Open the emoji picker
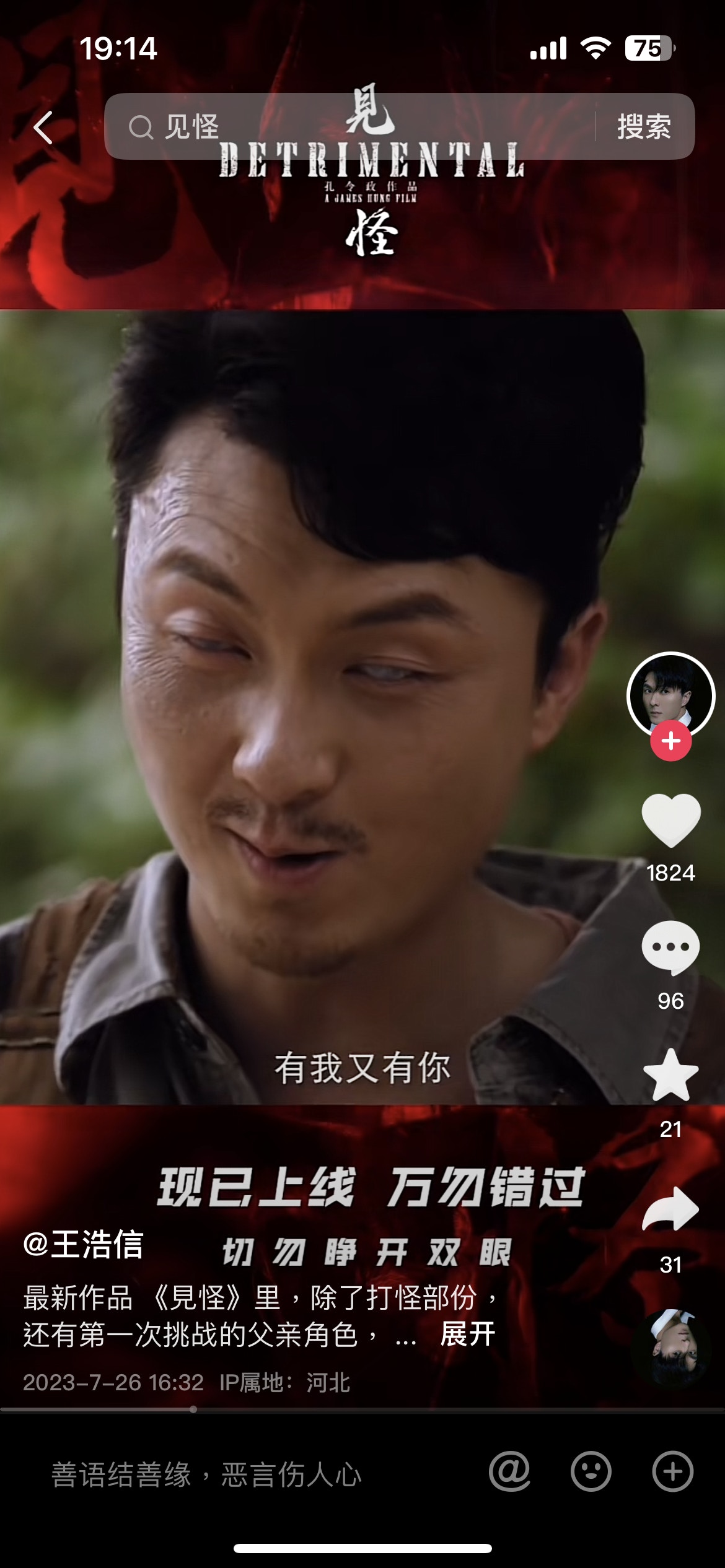 click(591, 1471)
